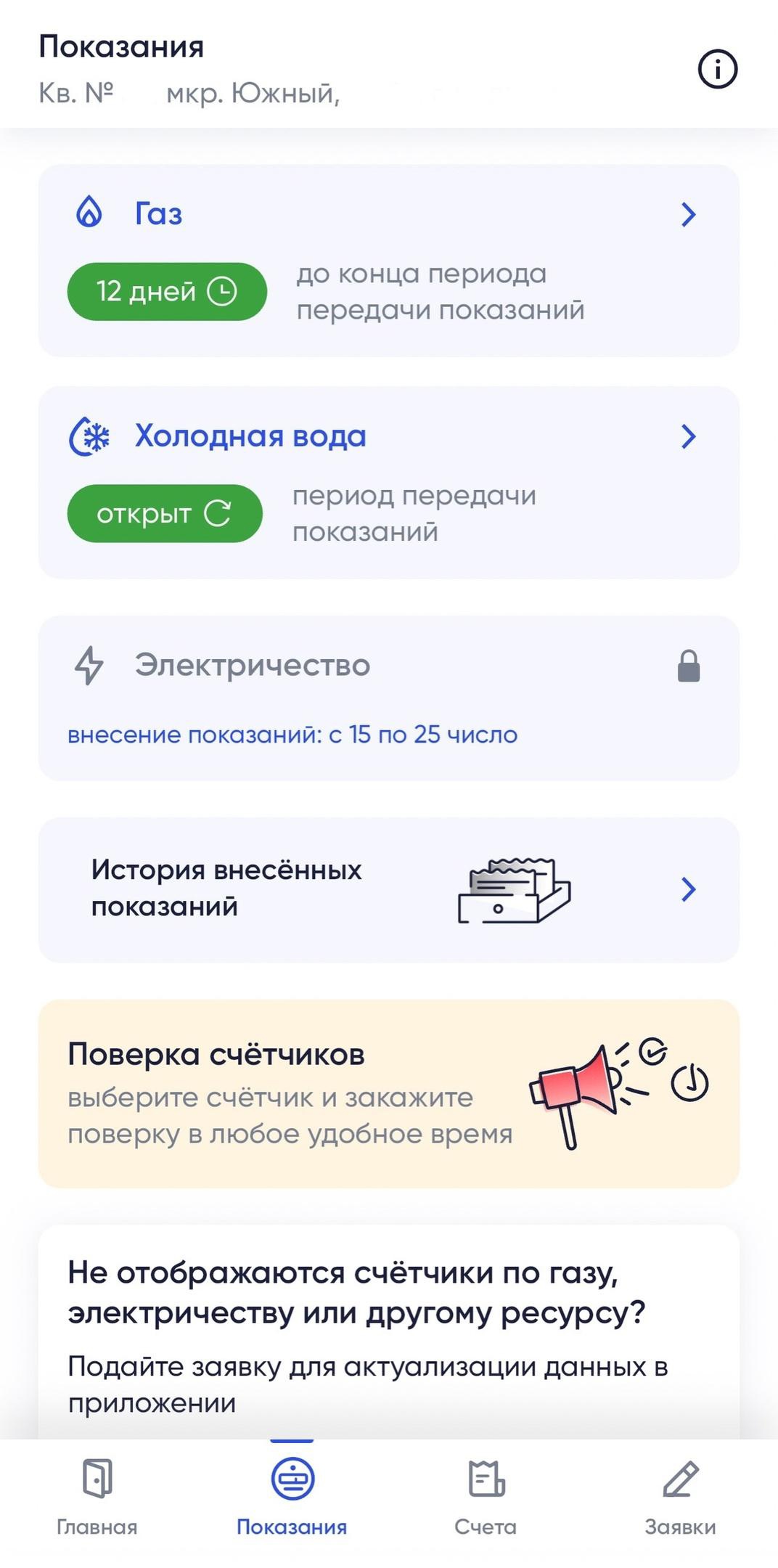This screenshot has width=778, height=1568.
Task: Open История внесённых показаний
Action: (x=388, y=889)
